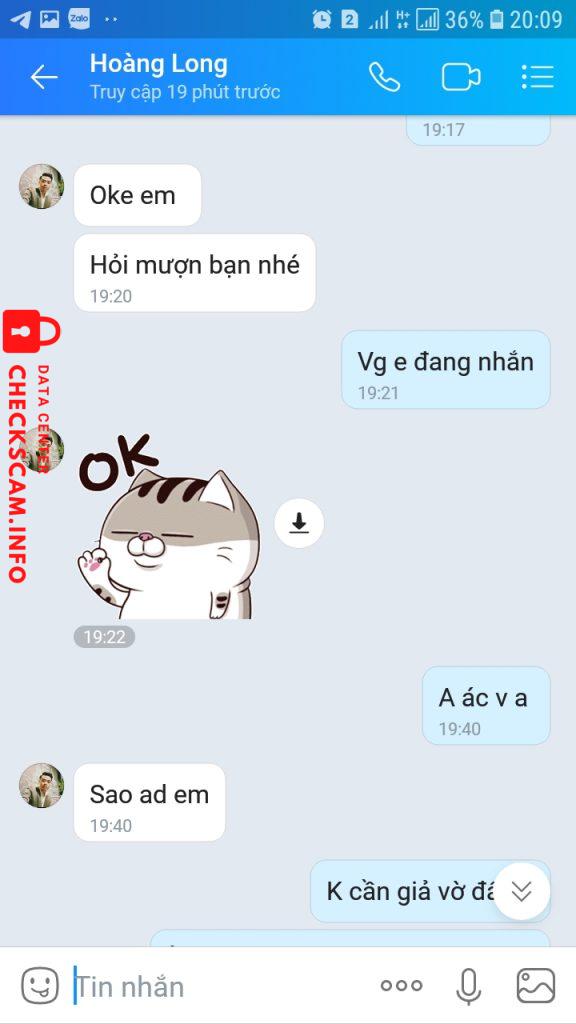The height and width of the screenshot is (1024, 576).
Task: Open the emoji and sticker picker
Action: click(x=40, y=985)
